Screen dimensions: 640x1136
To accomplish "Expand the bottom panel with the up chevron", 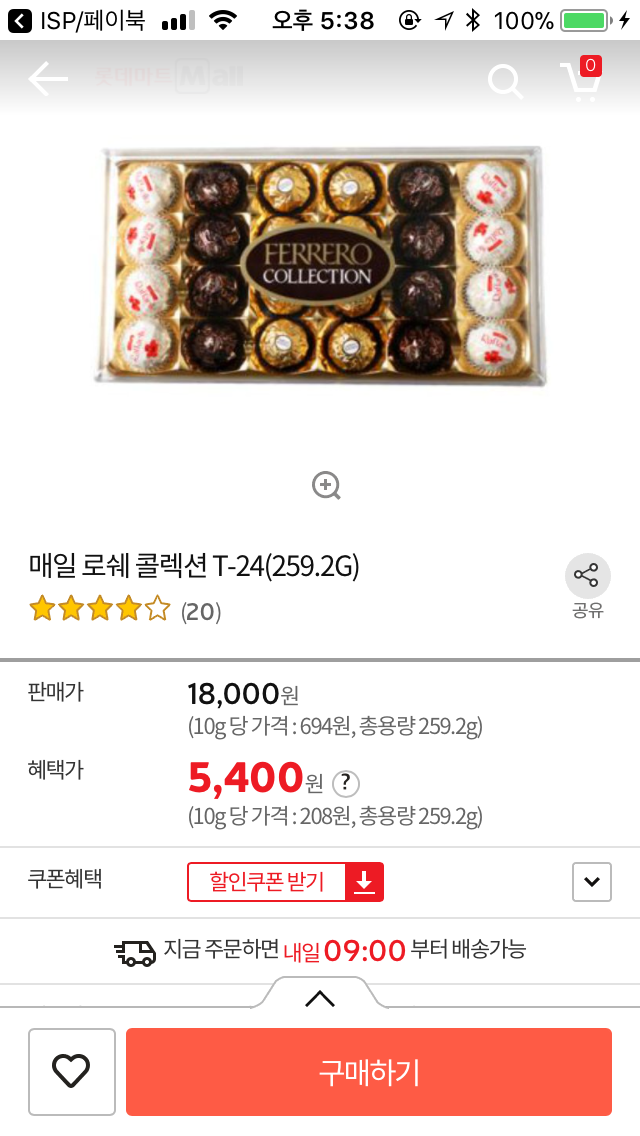I will [320, 998].
